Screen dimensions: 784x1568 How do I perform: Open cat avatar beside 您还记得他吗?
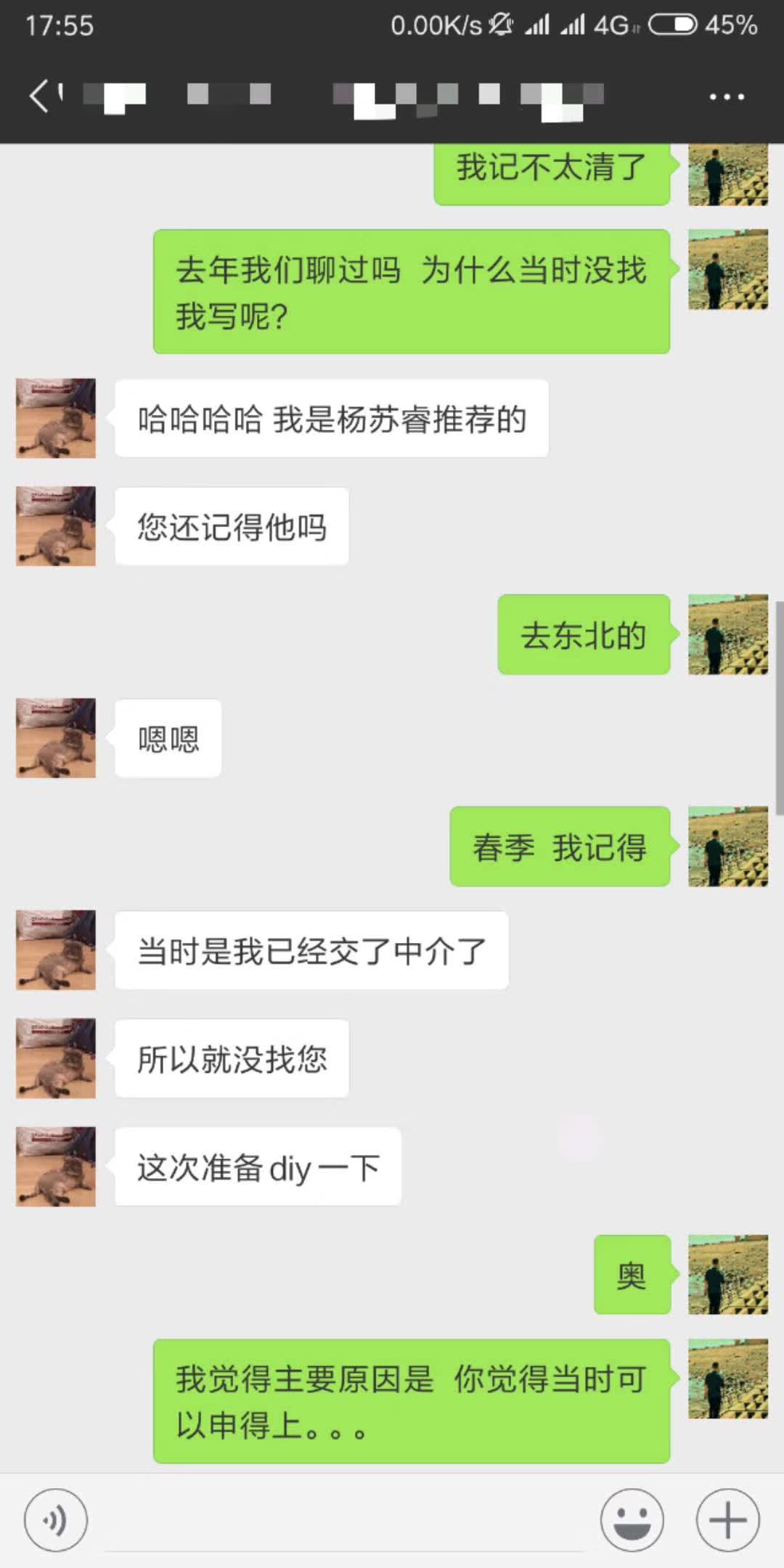pyautogui.click(x=56, y=526)
